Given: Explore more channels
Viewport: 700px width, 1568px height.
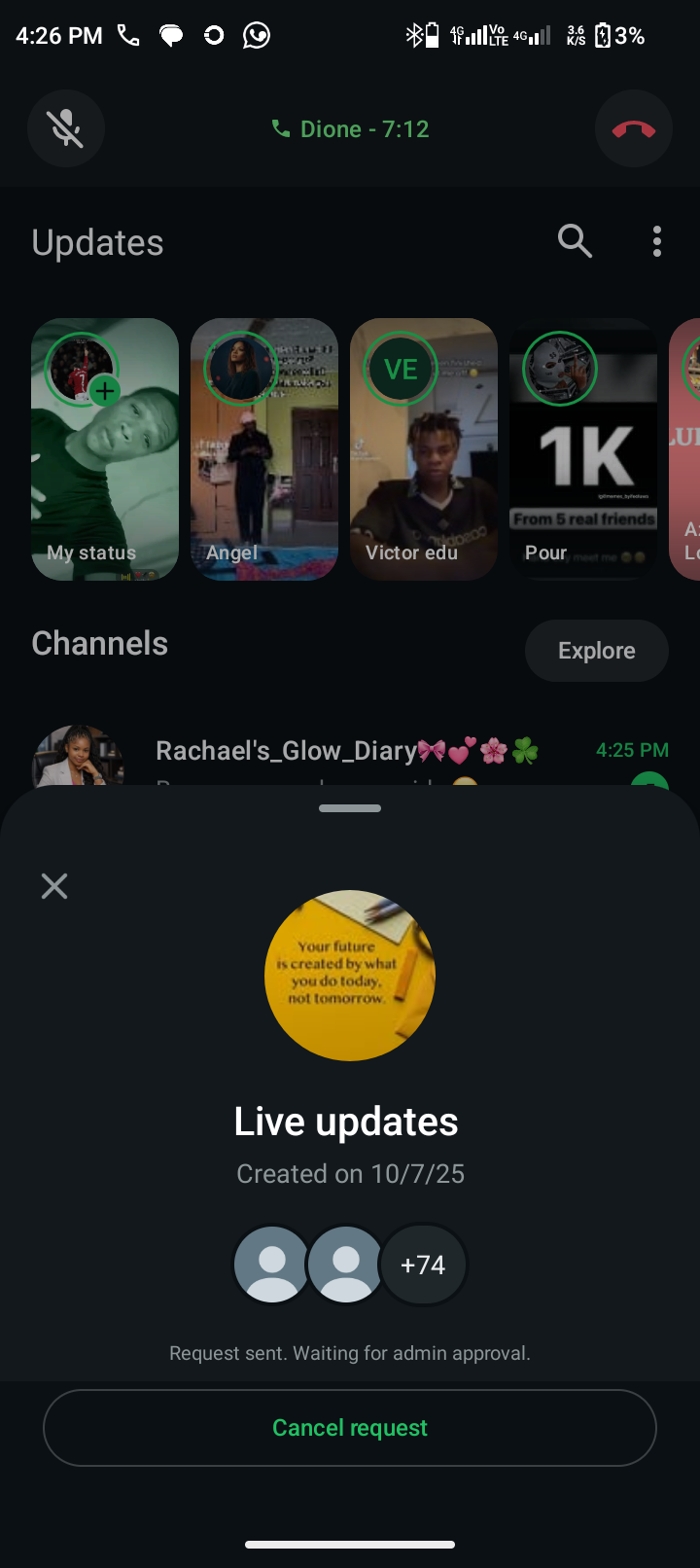Looking at the screenshot, I should coord(596,651).
